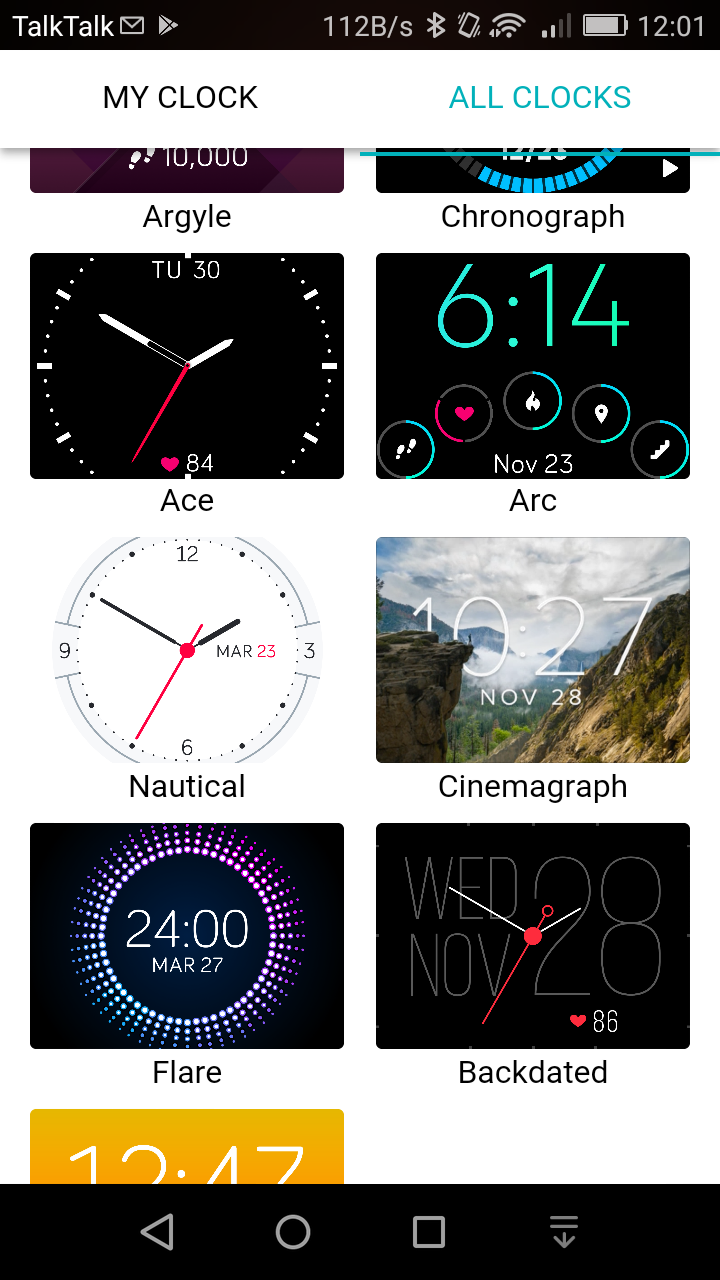Screen dimensions: 720x1280
Task: Select the Ace clock face
Action: (x=187, y=366)
